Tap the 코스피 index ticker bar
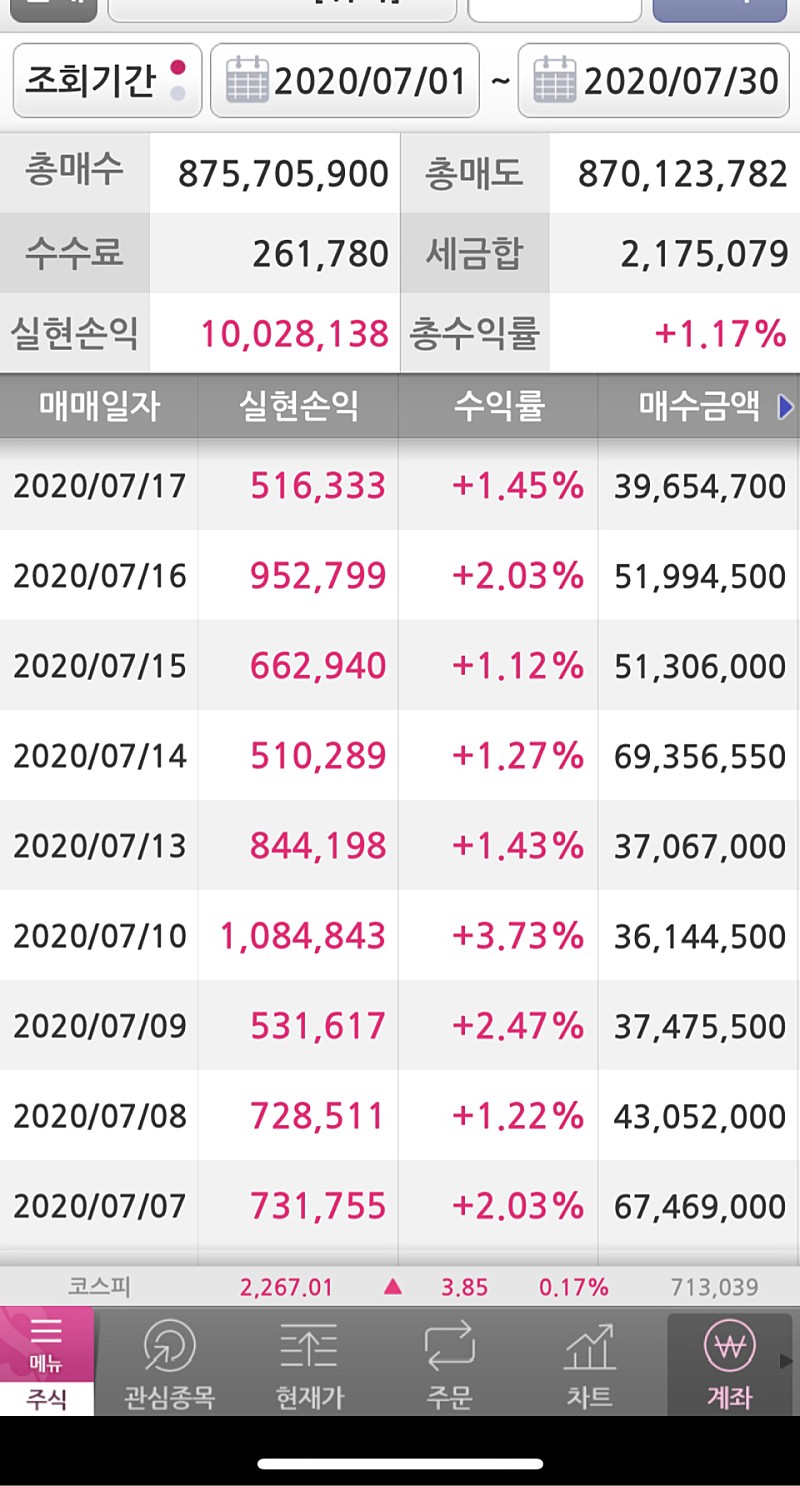 tap(400, 1287)
